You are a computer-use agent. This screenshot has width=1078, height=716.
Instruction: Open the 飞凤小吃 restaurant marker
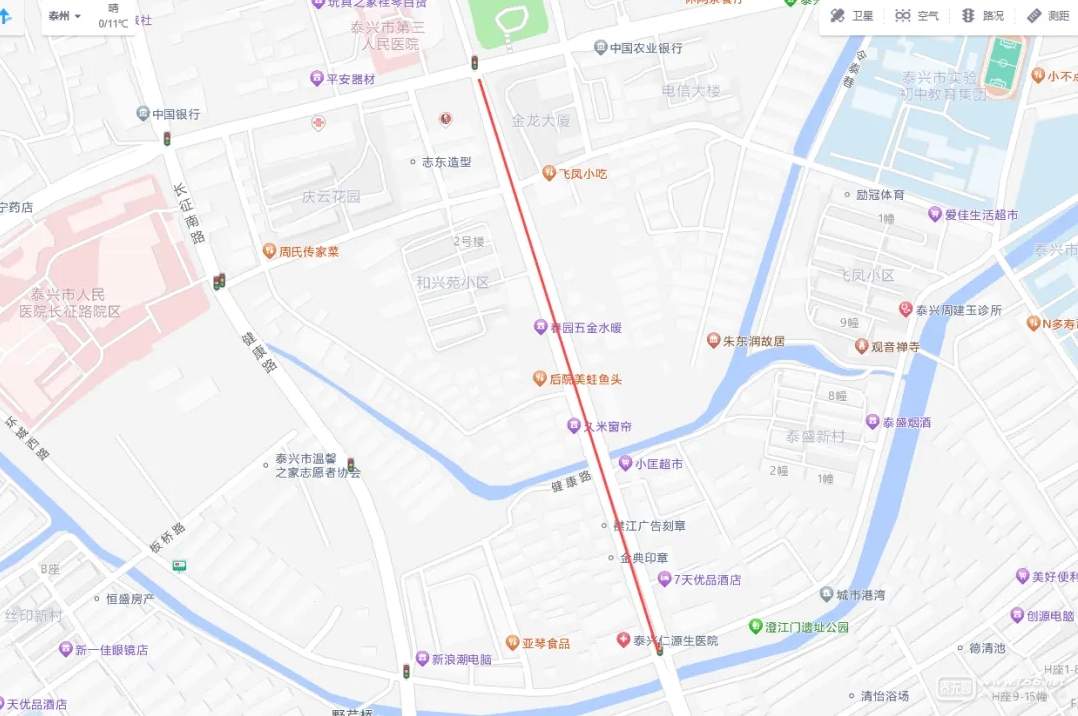(549, 173)
